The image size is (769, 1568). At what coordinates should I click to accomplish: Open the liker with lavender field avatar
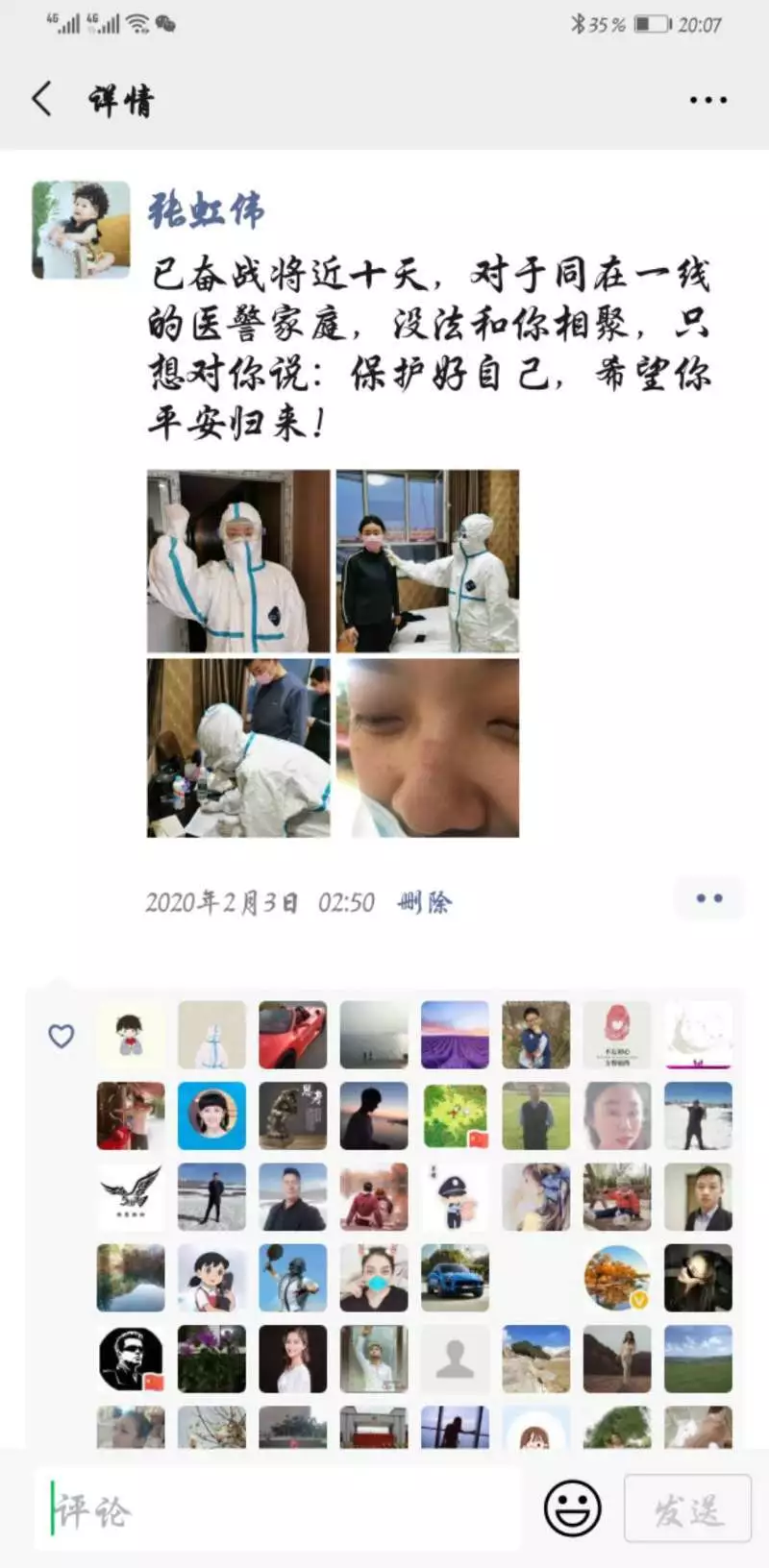coord(455,1036)
